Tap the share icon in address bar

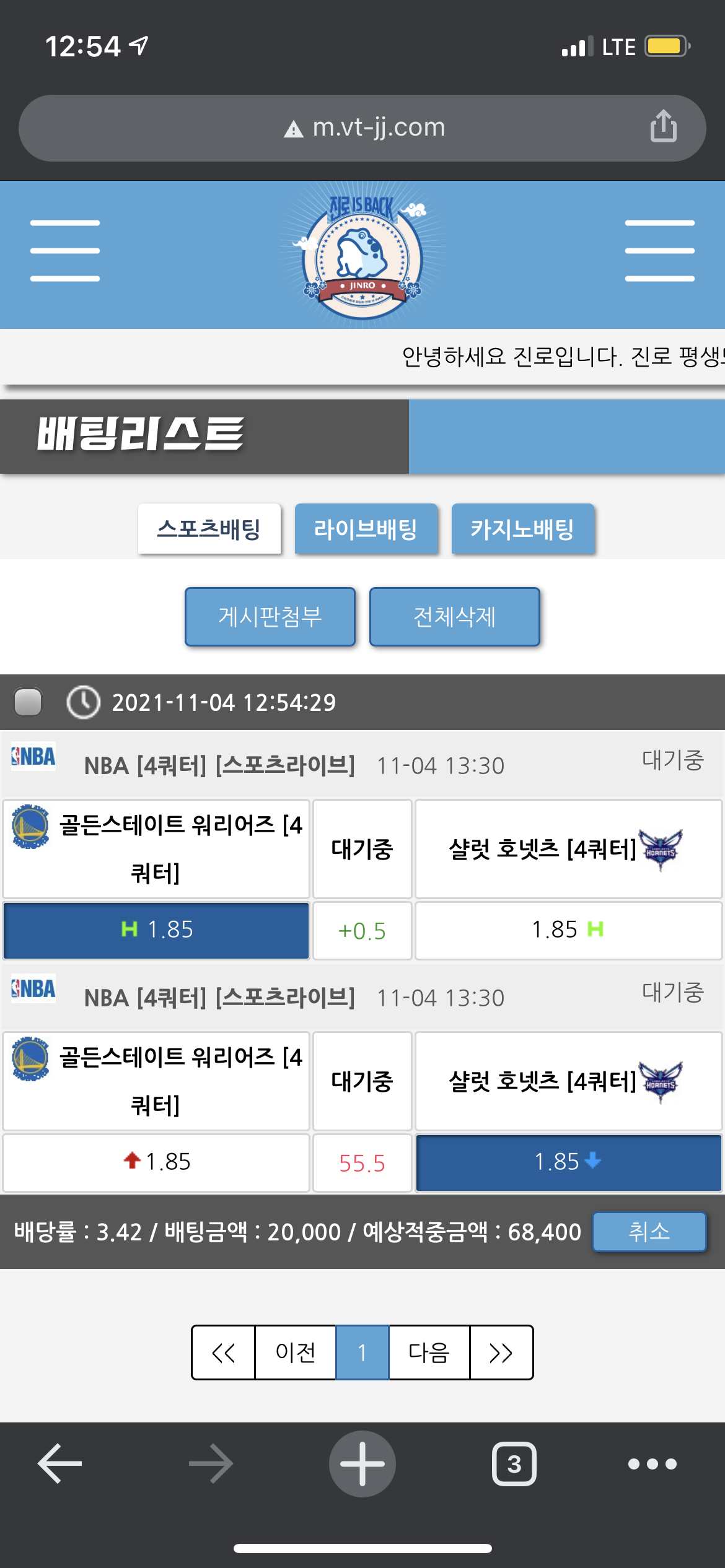point(663,126)
